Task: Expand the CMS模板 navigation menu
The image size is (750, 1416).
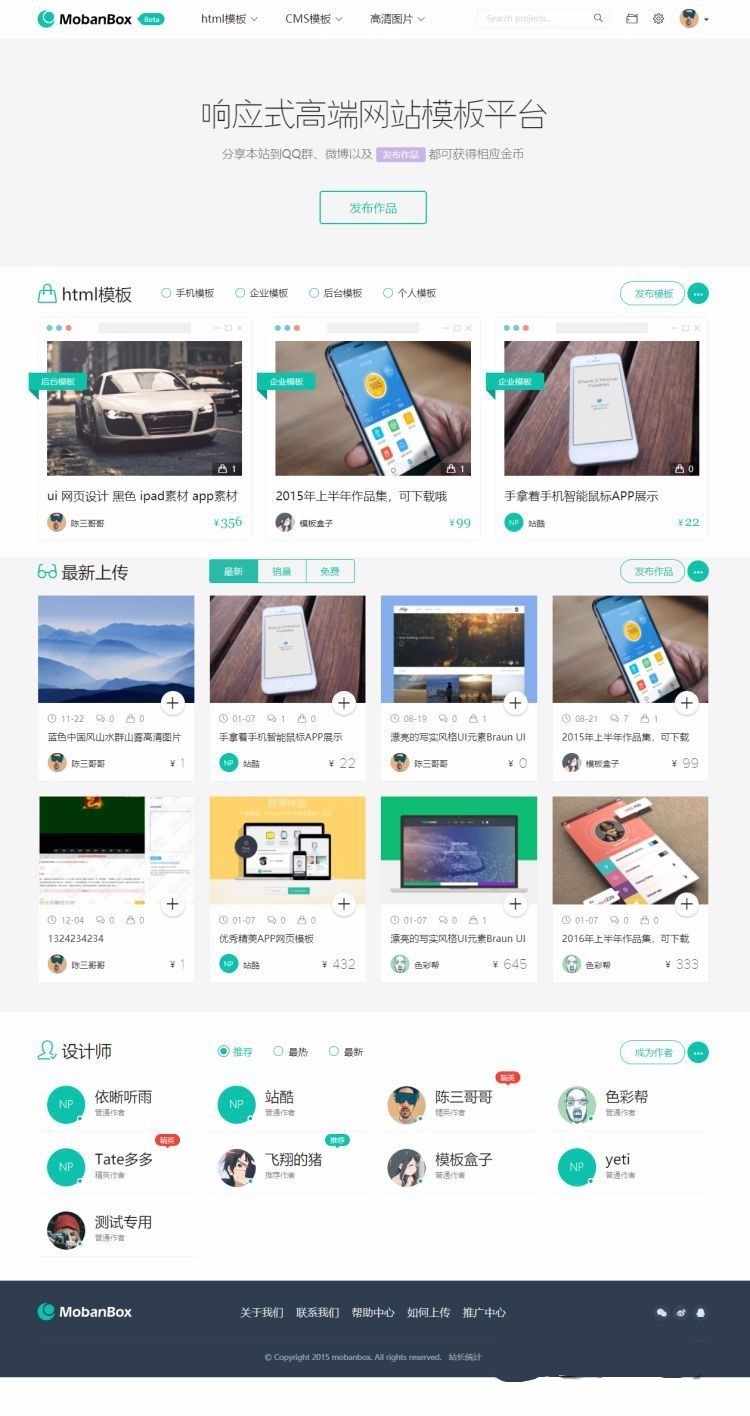Action: click(x=313, y=18)
